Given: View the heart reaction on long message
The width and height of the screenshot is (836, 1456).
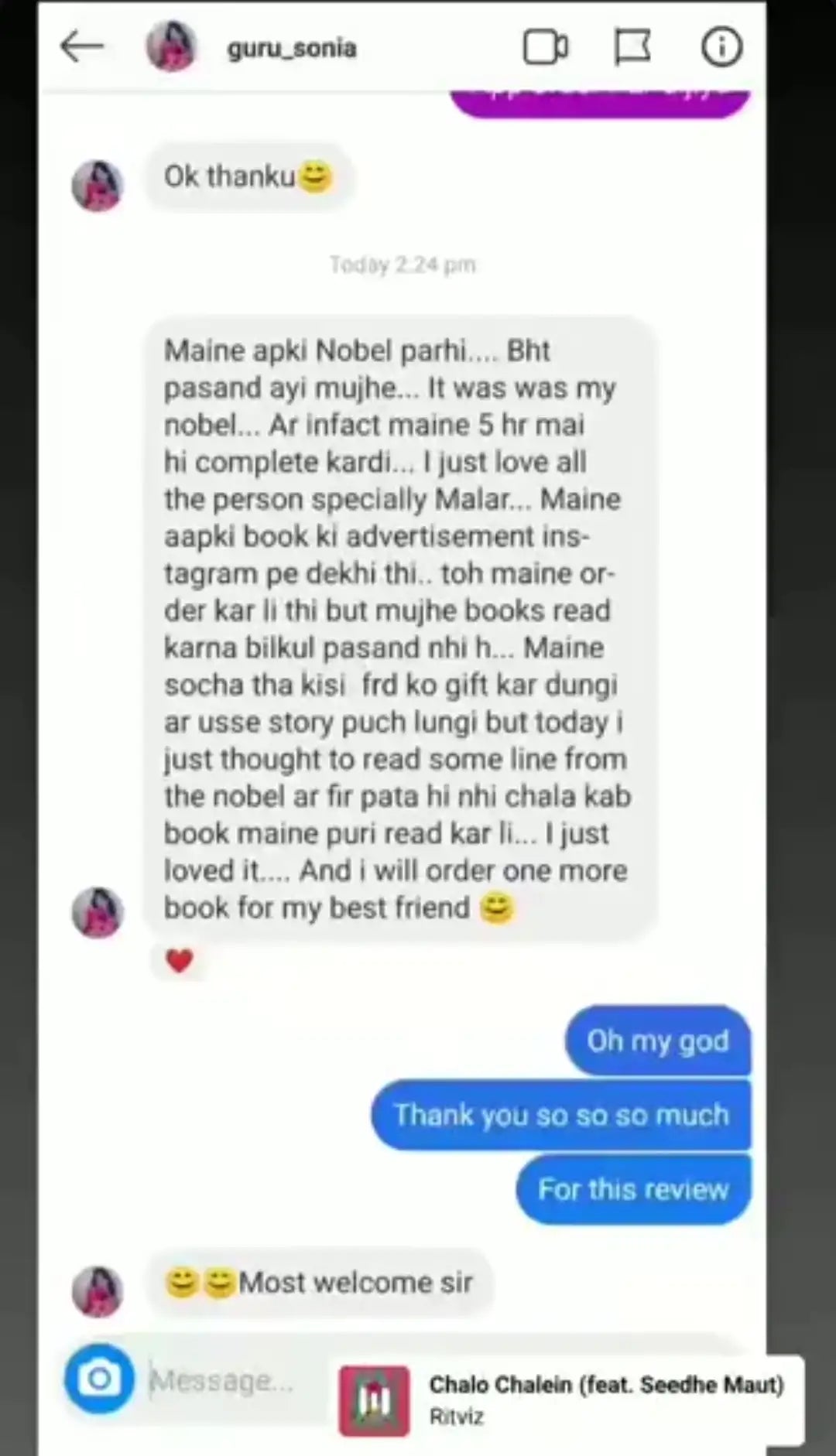Looking at the screenshot, I should pyautogui.click(x=179, y=961).
